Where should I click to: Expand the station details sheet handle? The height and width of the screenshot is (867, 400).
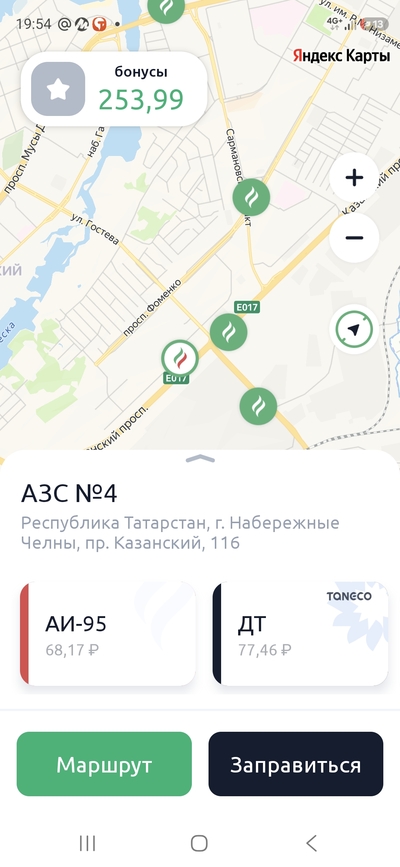[200, 458]
